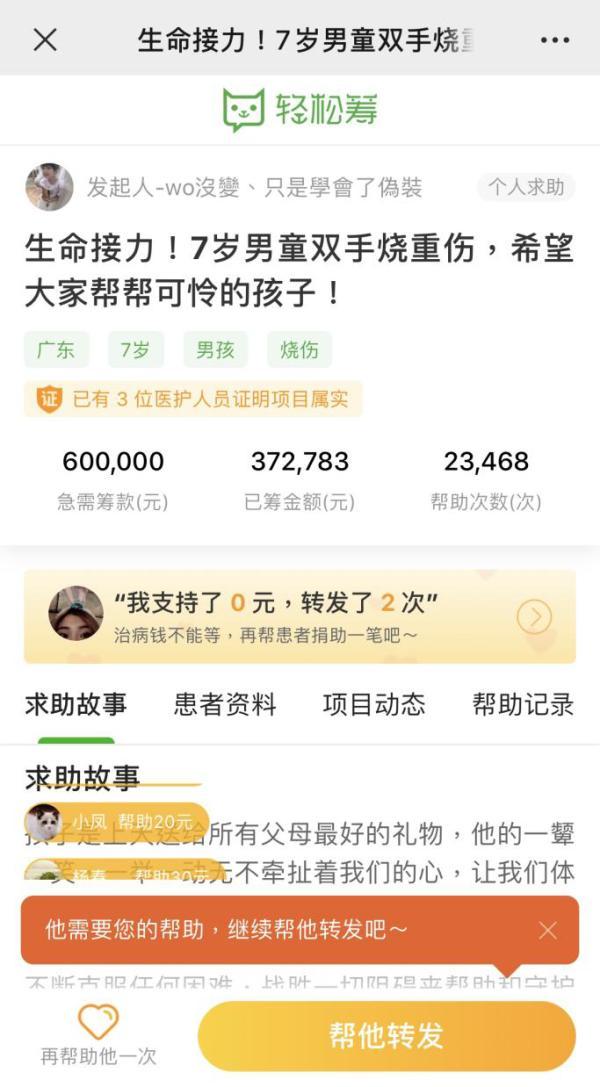Dismiss the orange share reminder tooltip
600x1087 pixels.
coord(547,930)
